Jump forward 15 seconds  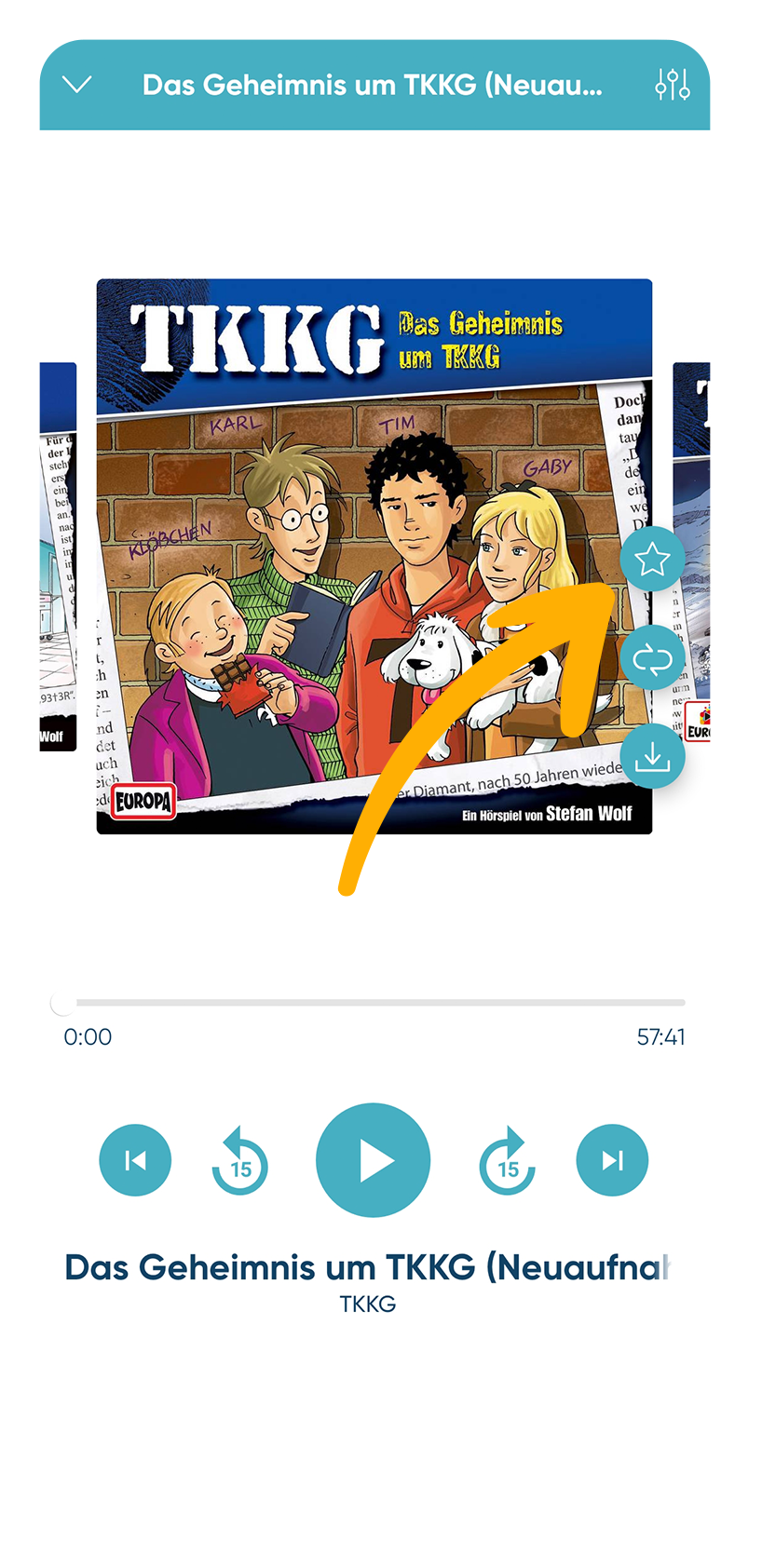coord(507,1161)
